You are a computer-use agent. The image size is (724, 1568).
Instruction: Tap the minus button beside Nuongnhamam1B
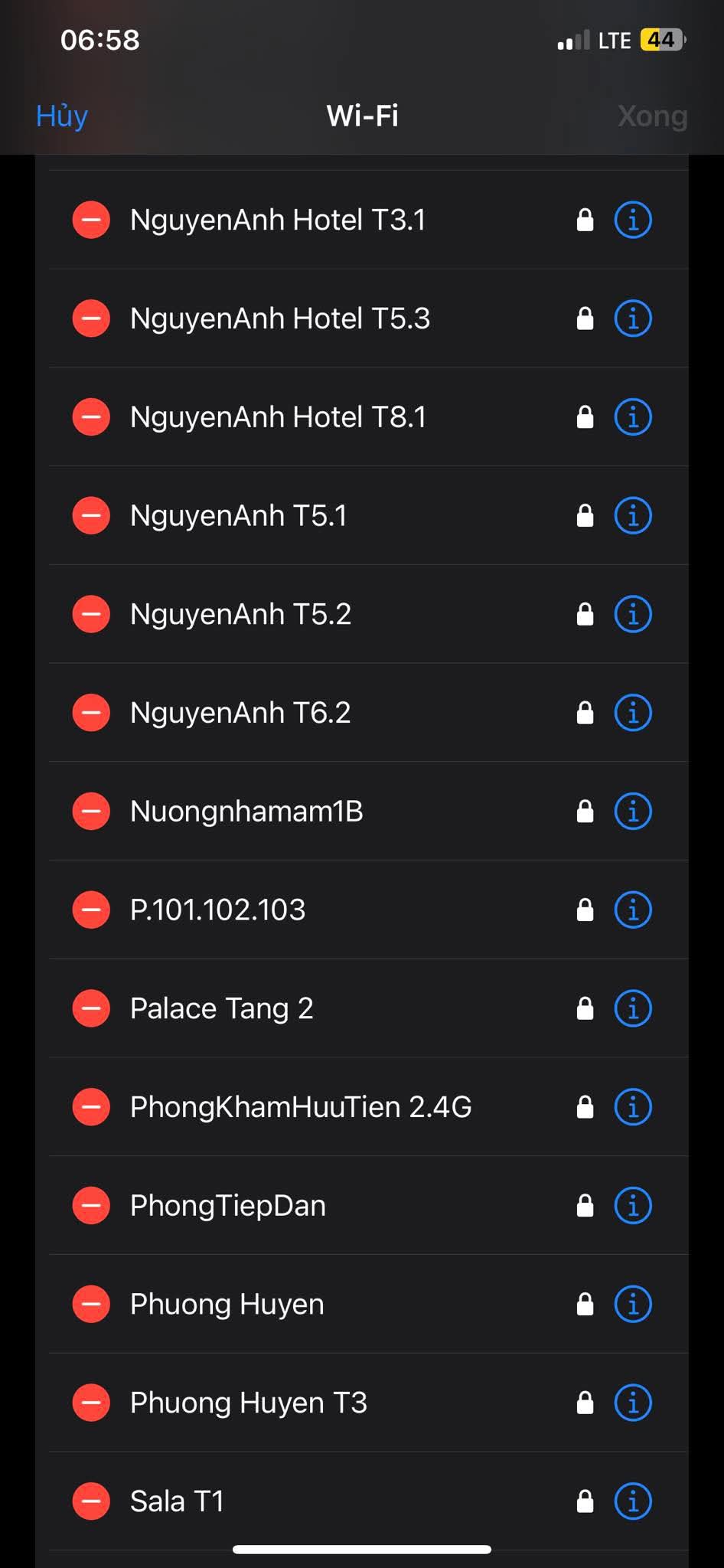pos(91,811)
